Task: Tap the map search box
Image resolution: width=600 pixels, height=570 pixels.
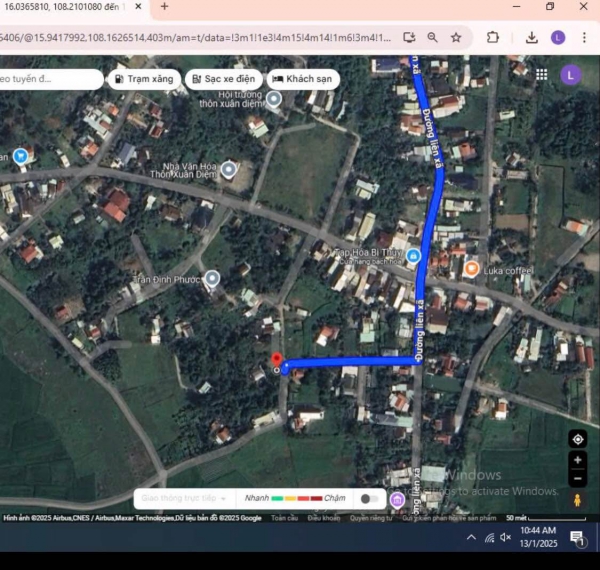Action: tap(50, 78)
